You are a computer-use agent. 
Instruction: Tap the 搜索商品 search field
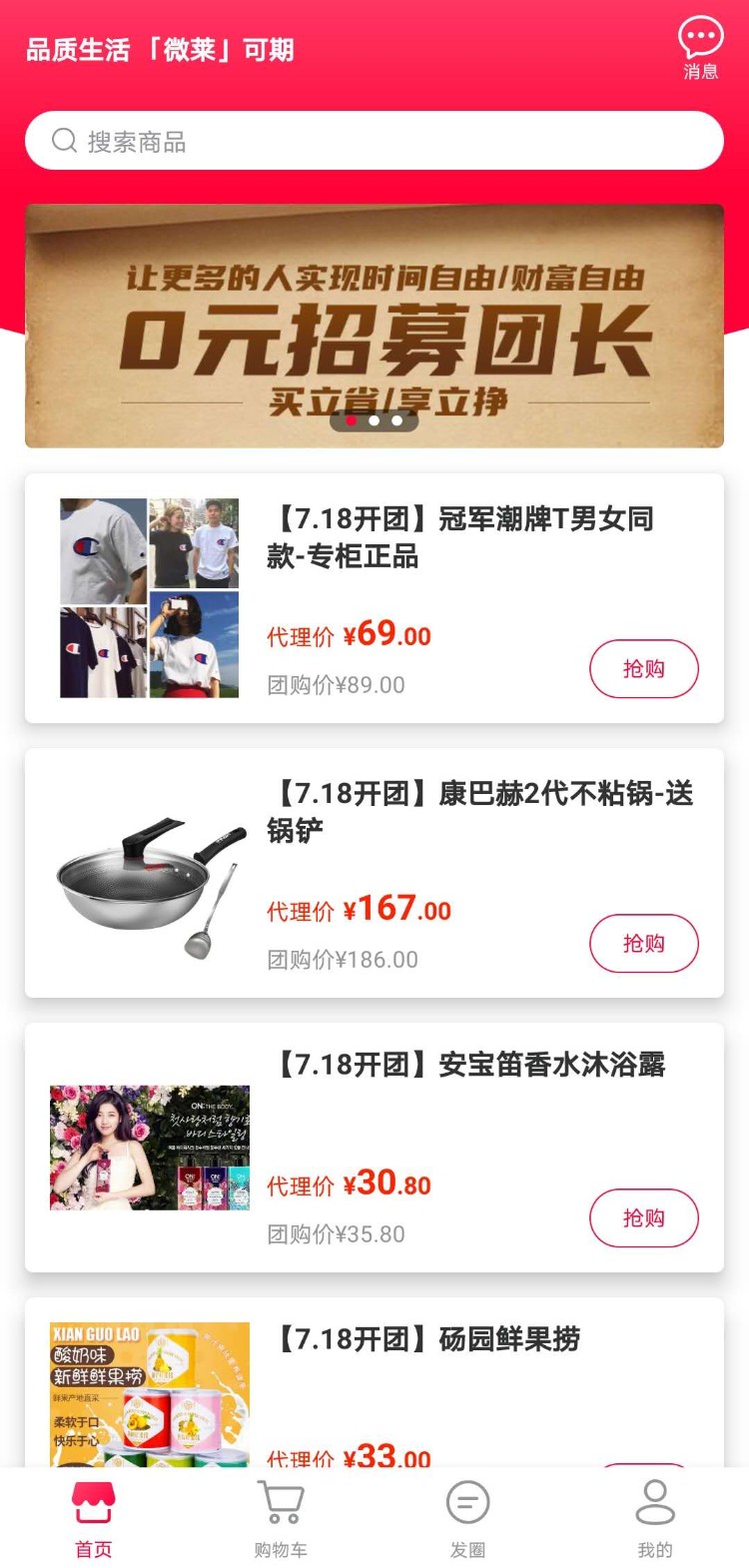tap(374, 141)
